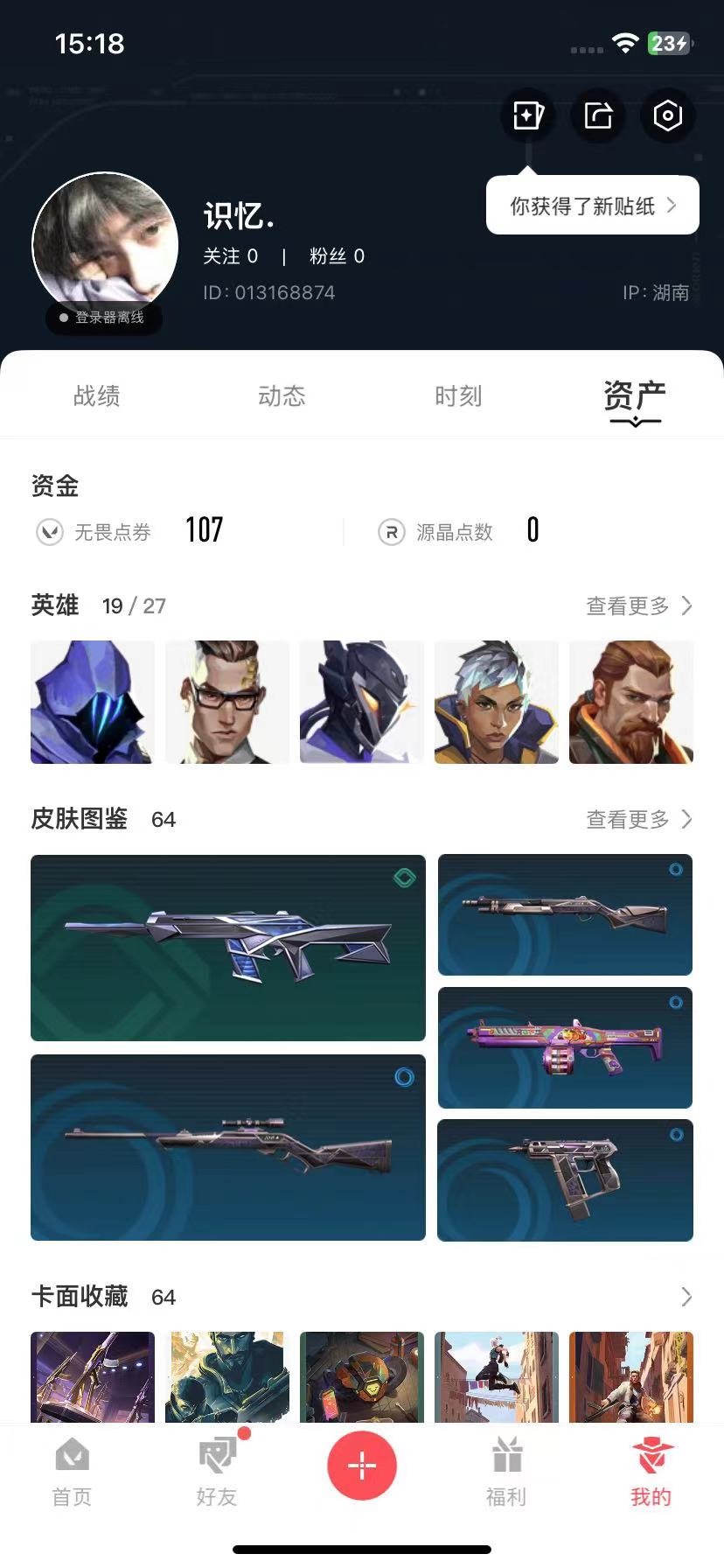Screen dimensions: 724x1568
Task: Open the scoped sniper rifle skin card
Action: (x=228, y=1147)
